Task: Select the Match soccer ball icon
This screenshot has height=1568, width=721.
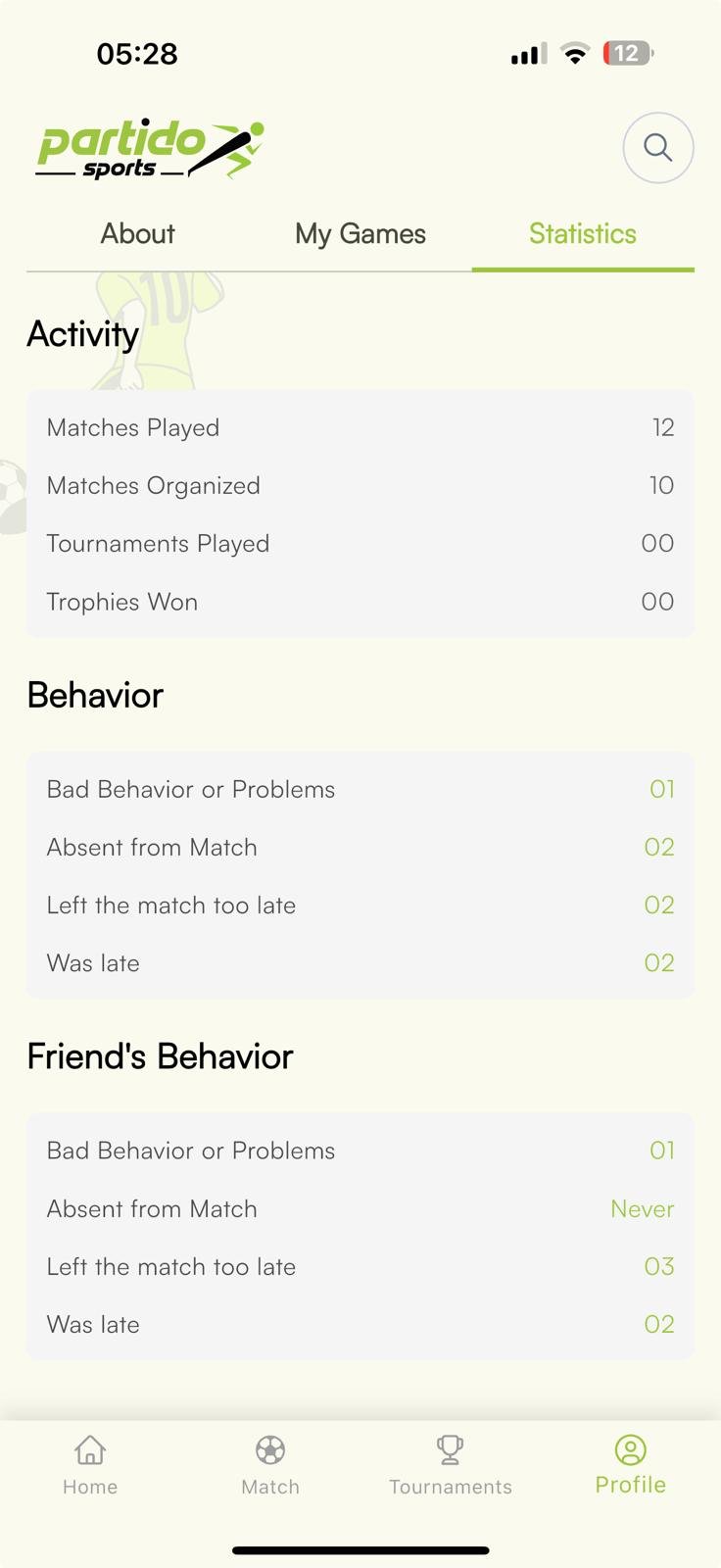Action: [x=269, y=1450]
